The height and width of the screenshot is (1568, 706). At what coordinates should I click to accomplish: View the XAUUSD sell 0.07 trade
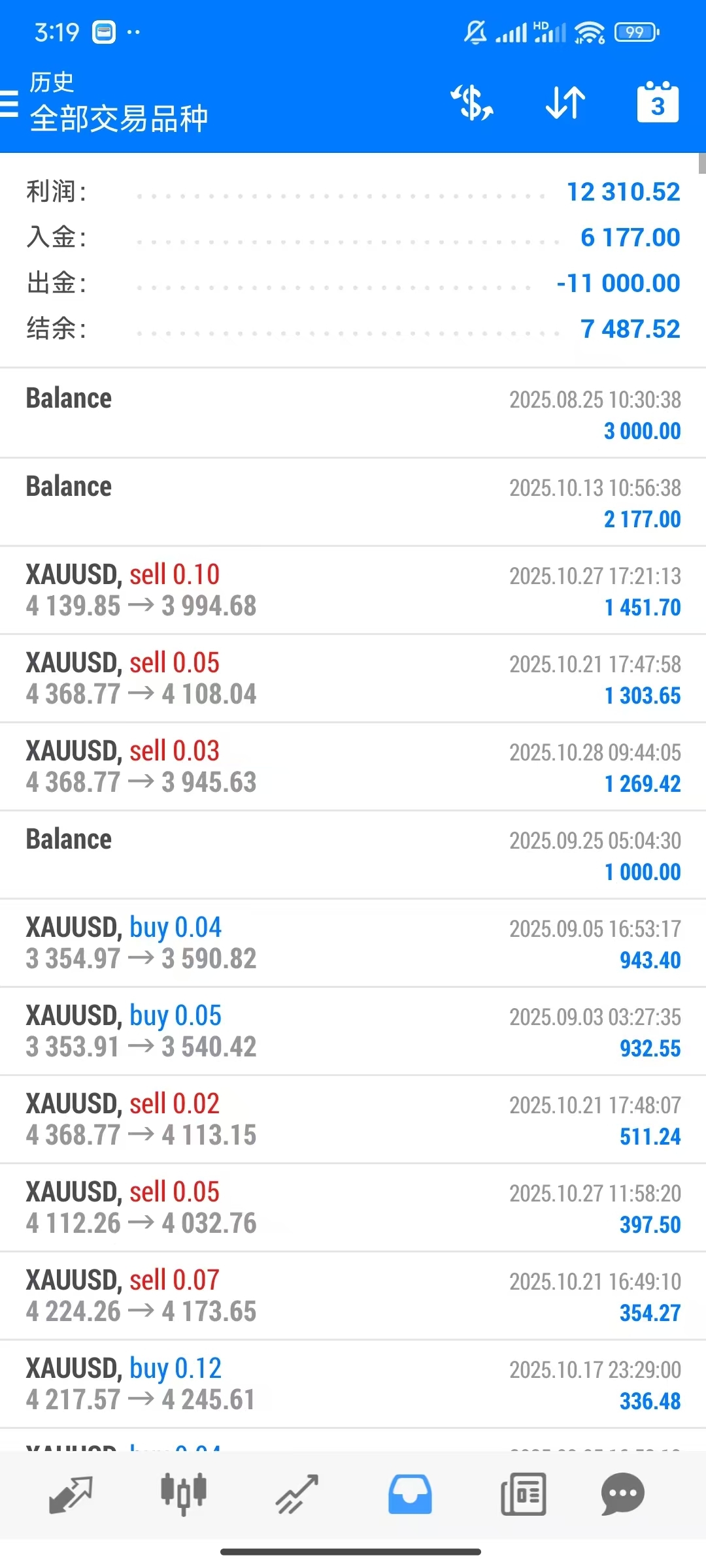coord(353,1296)
